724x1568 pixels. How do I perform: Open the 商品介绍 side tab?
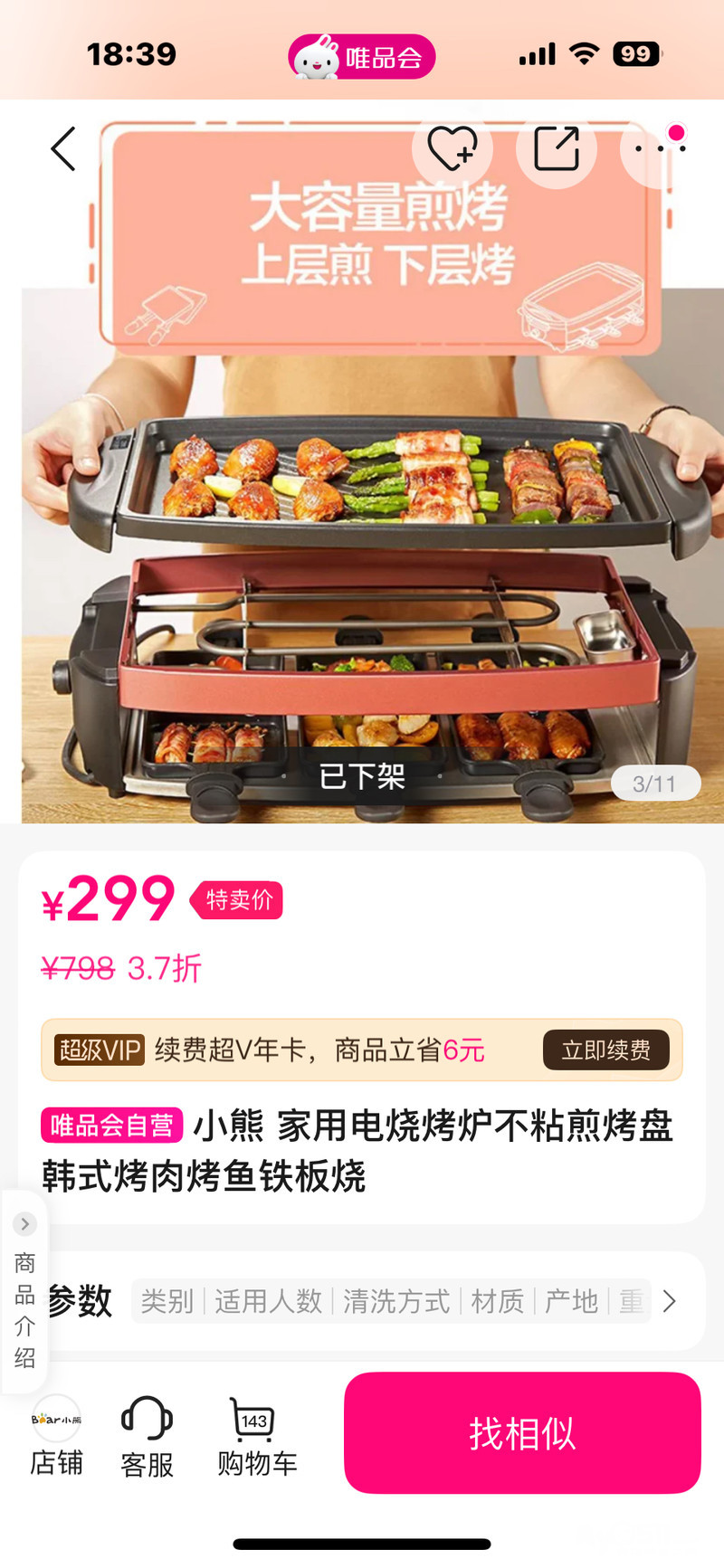[x=24, y=1293]
